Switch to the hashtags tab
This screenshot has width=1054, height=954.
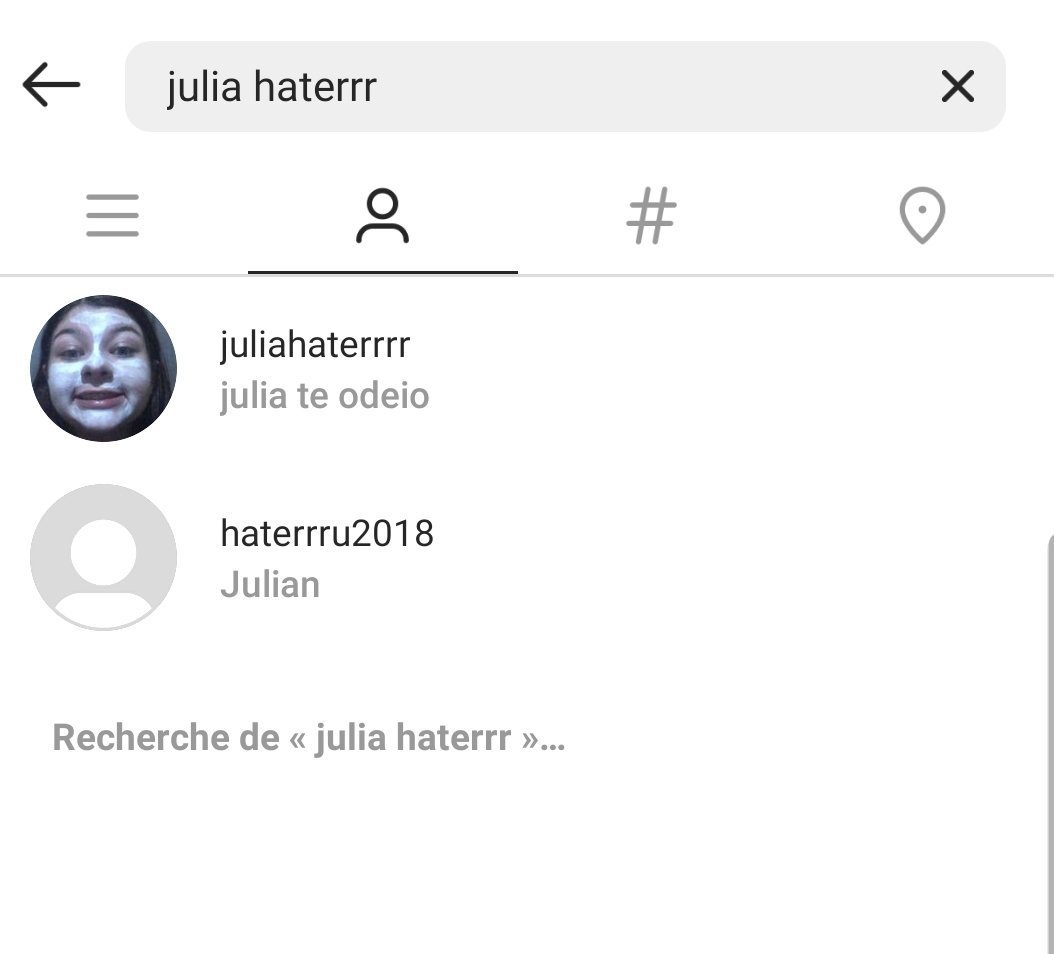[651, 216]
